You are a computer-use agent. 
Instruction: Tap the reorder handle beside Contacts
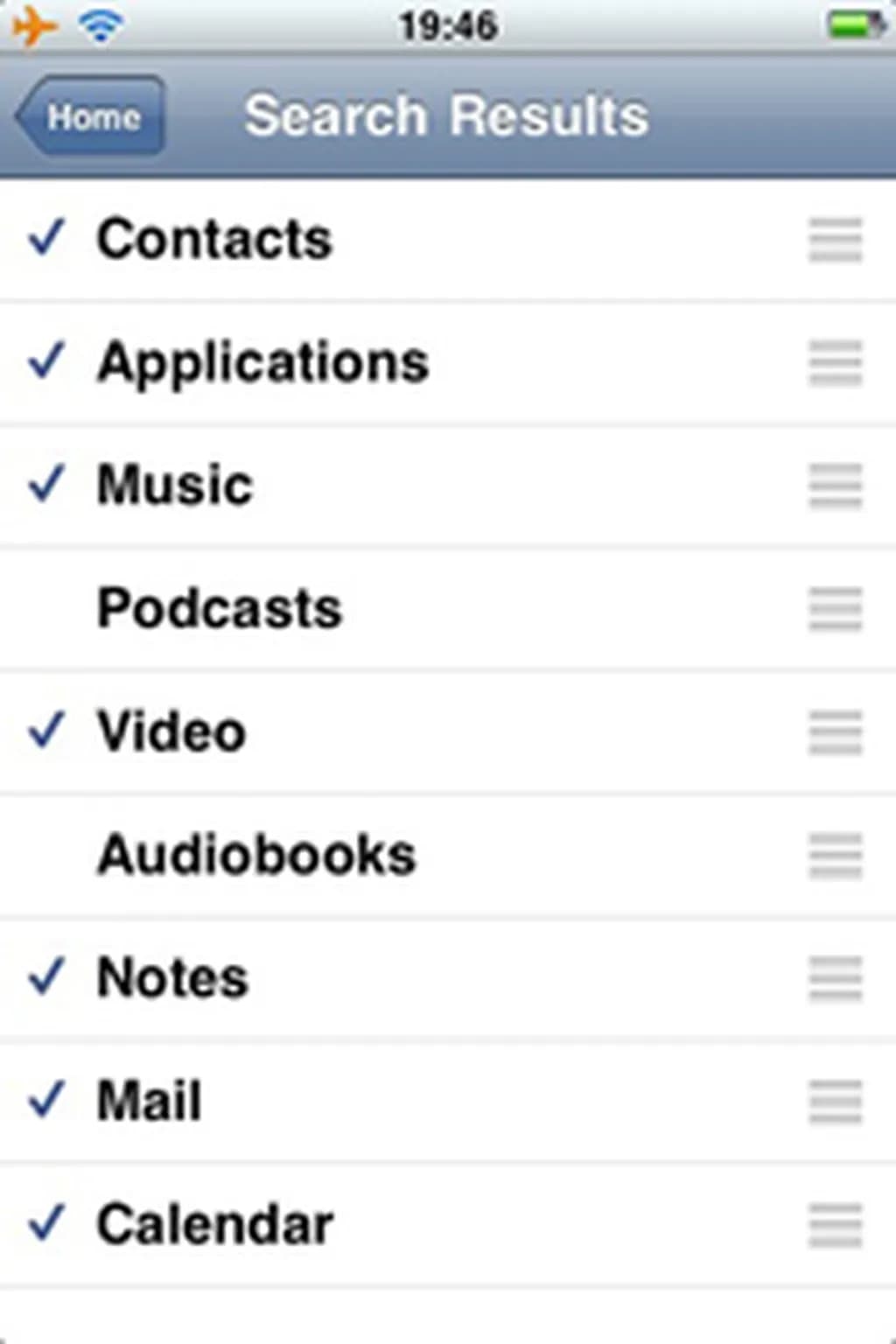835,240
